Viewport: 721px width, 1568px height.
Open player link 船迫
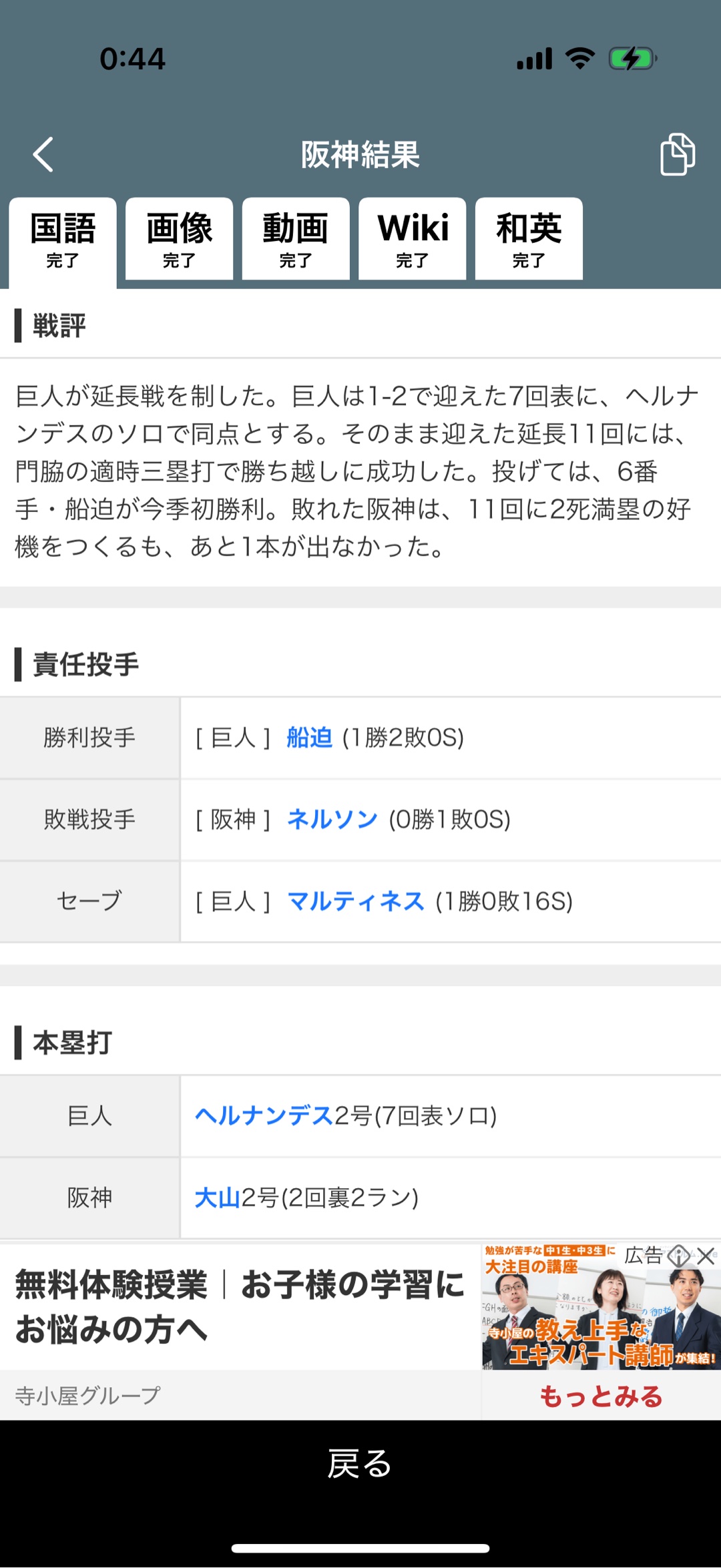[x=310, y=738]
